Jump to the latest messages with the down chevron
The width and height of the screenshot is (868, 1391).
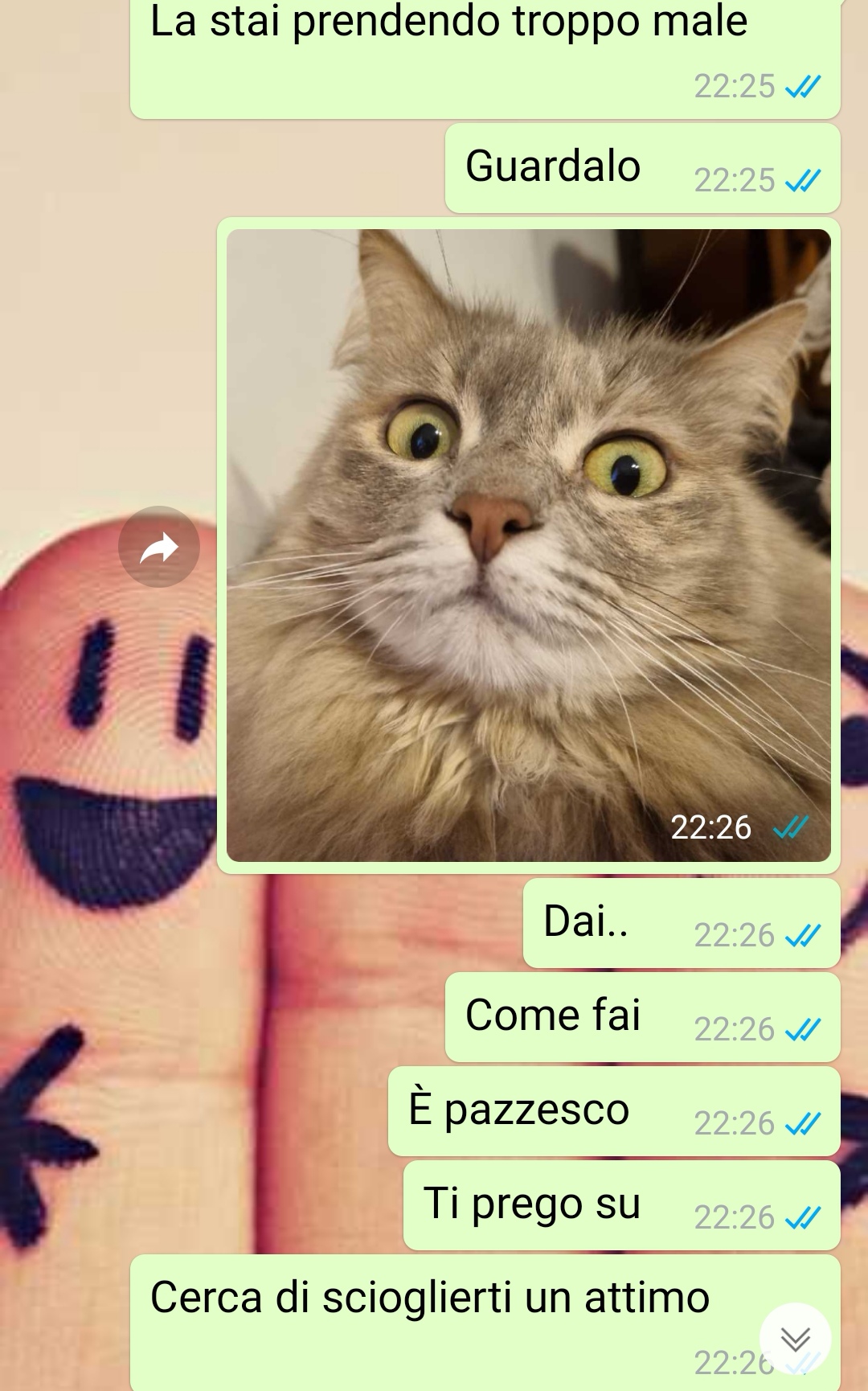click(x=795, y=1339)
